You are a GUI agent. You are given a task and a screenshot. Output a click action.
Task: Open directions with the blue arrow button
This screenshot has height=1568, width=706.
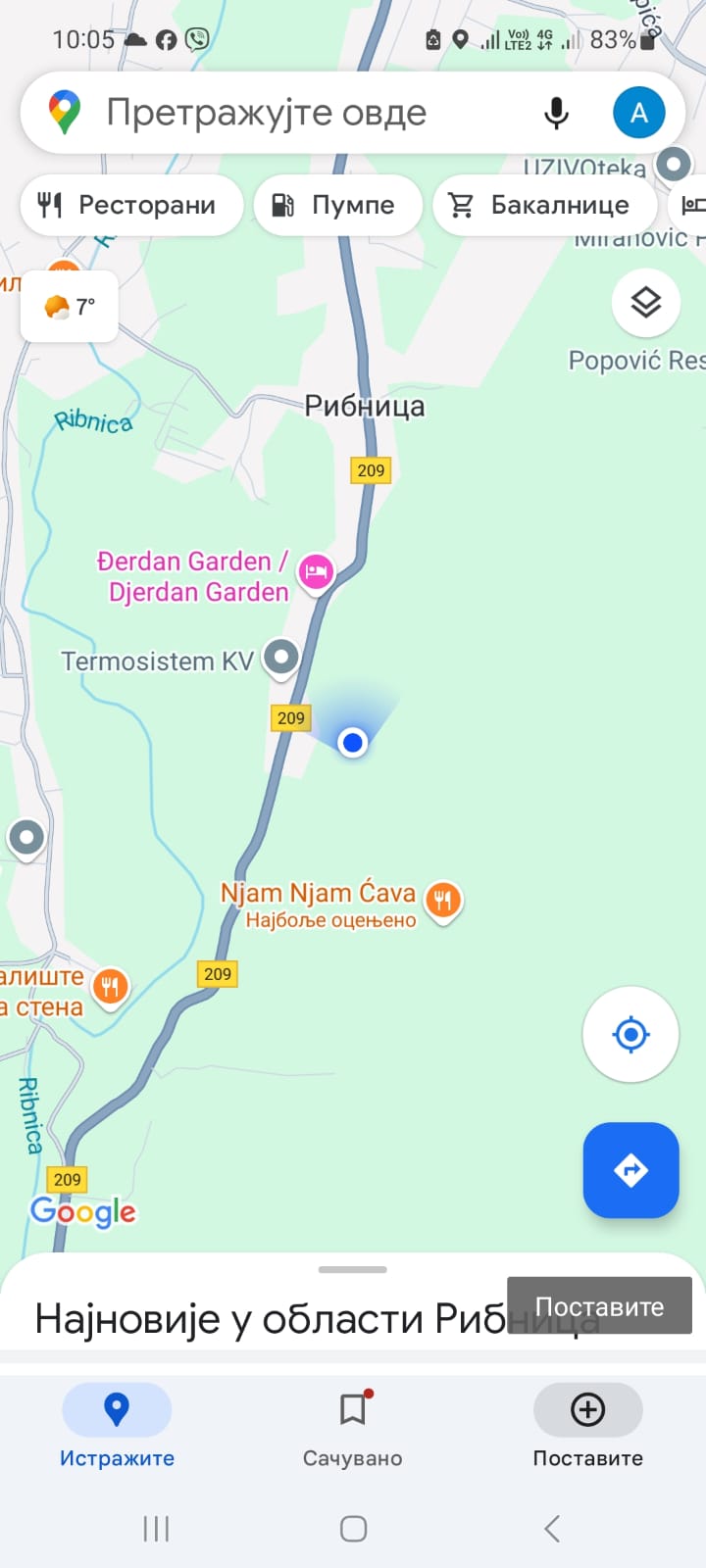(630, 1169)
